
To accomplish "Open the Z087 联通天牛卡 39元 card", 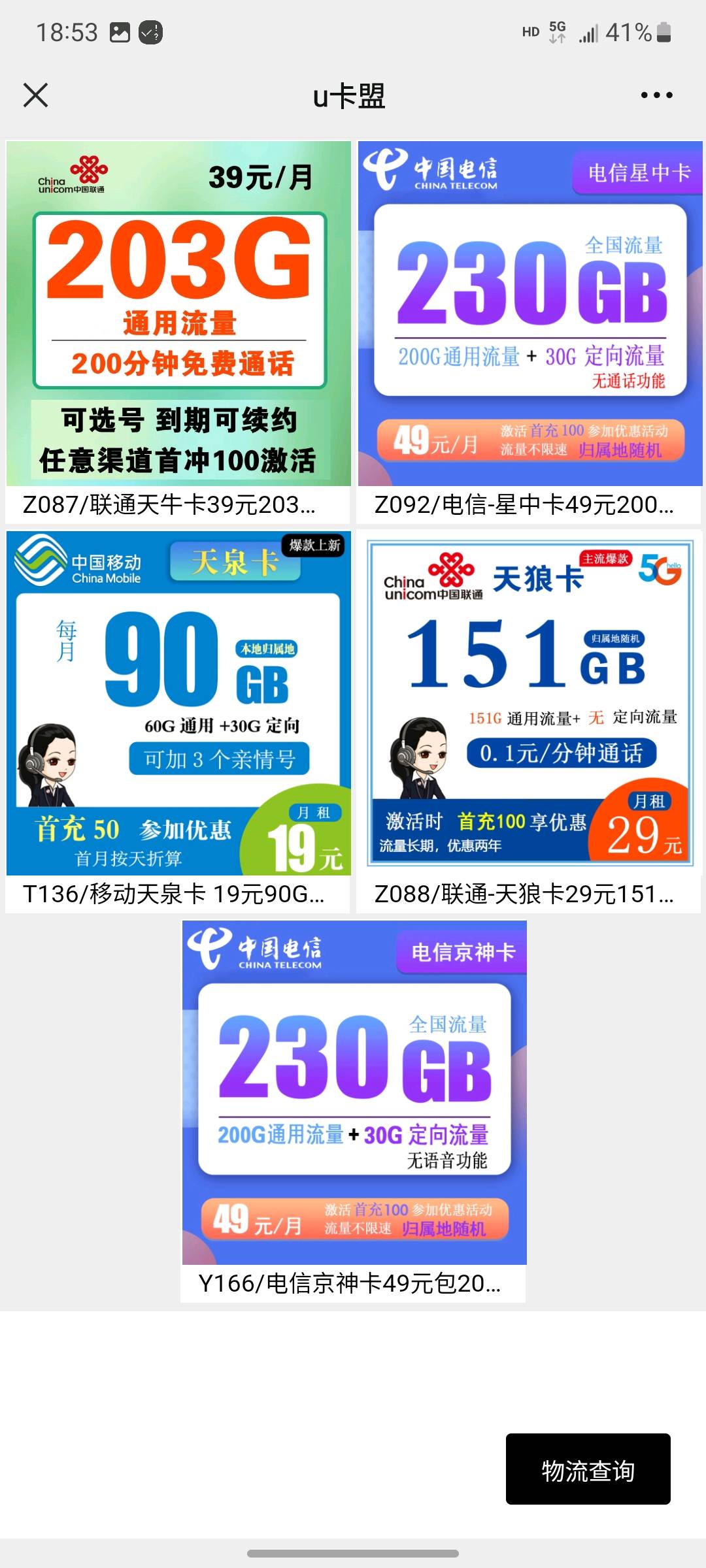I will 178,332.
